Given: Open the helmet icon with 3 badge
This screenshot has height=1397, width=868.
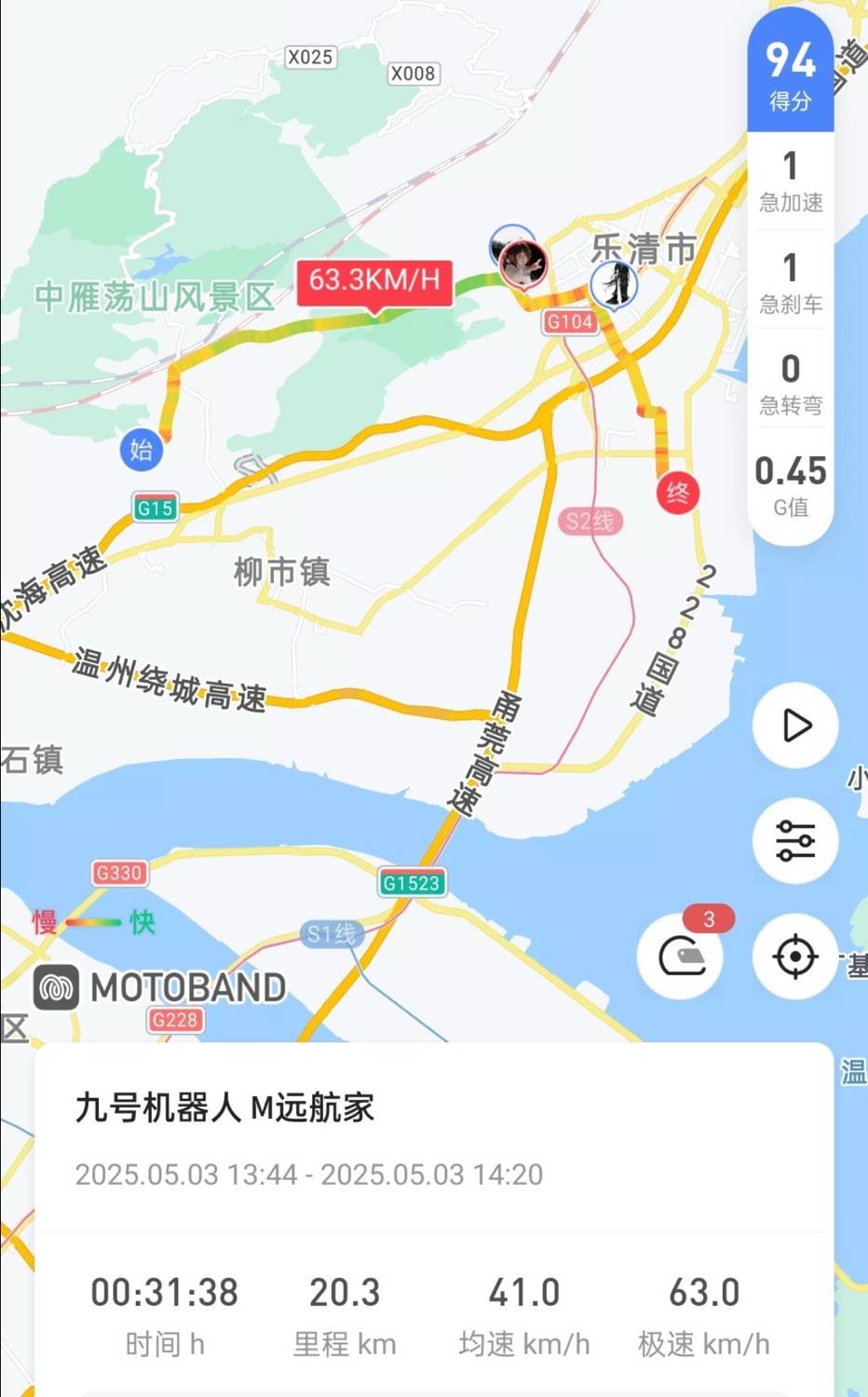Looking at the screenshot, I should pyautogui.click(x=681, y=956).
